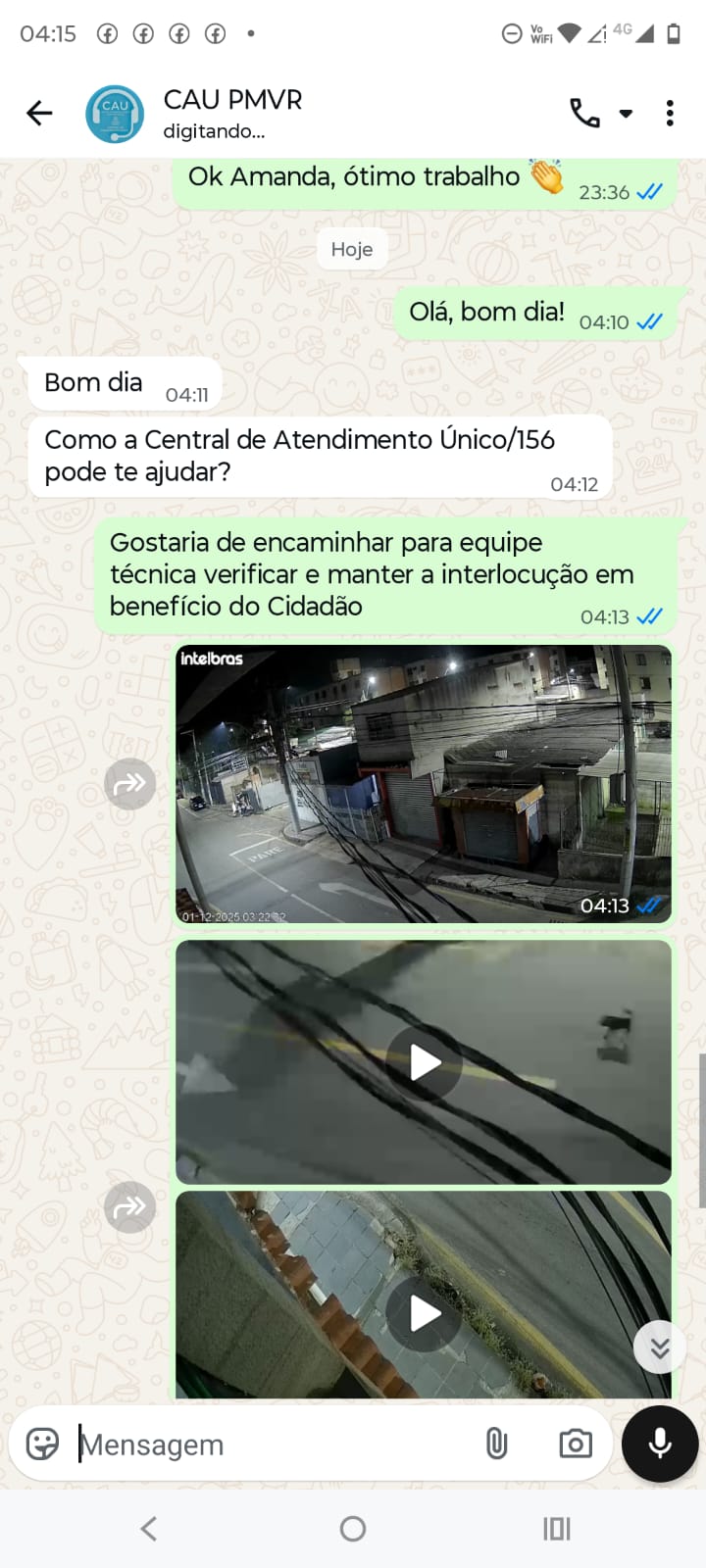Viewport: 706px width, 1568px height.
Task: Forward the Intelbras camera photo
Action: [129, 783]
